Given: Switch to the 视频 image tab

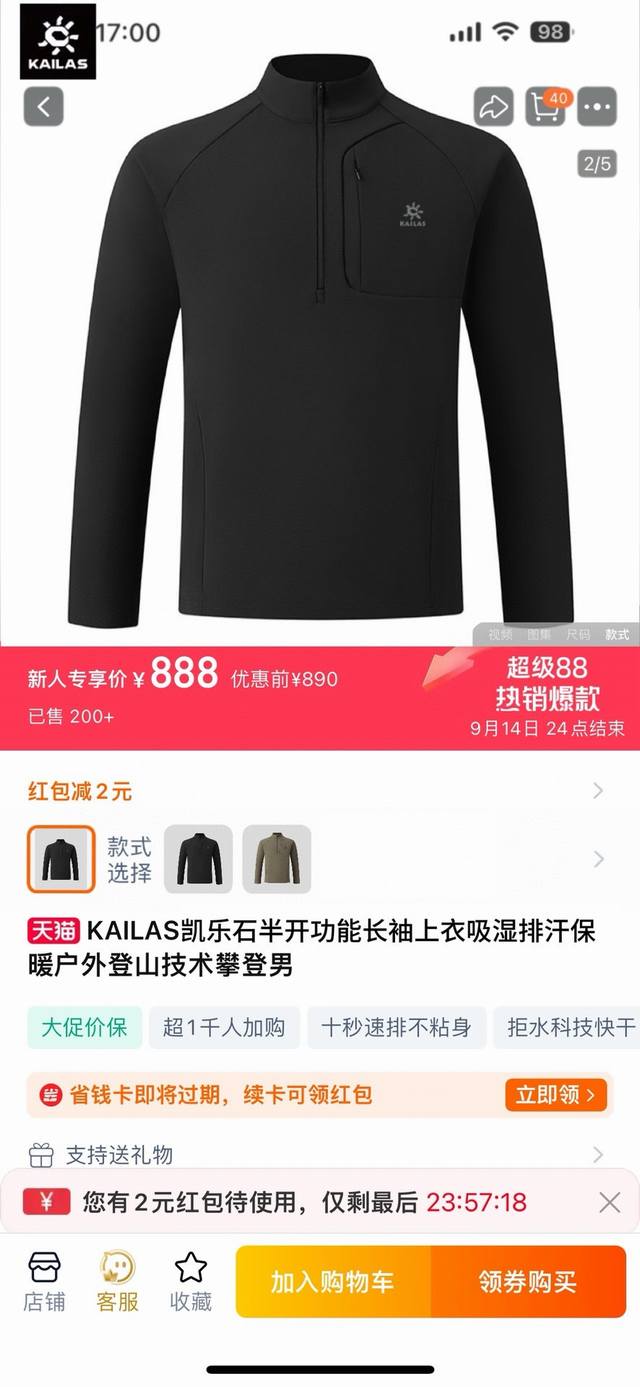Looking at the screenshot, I should point(500,634).
